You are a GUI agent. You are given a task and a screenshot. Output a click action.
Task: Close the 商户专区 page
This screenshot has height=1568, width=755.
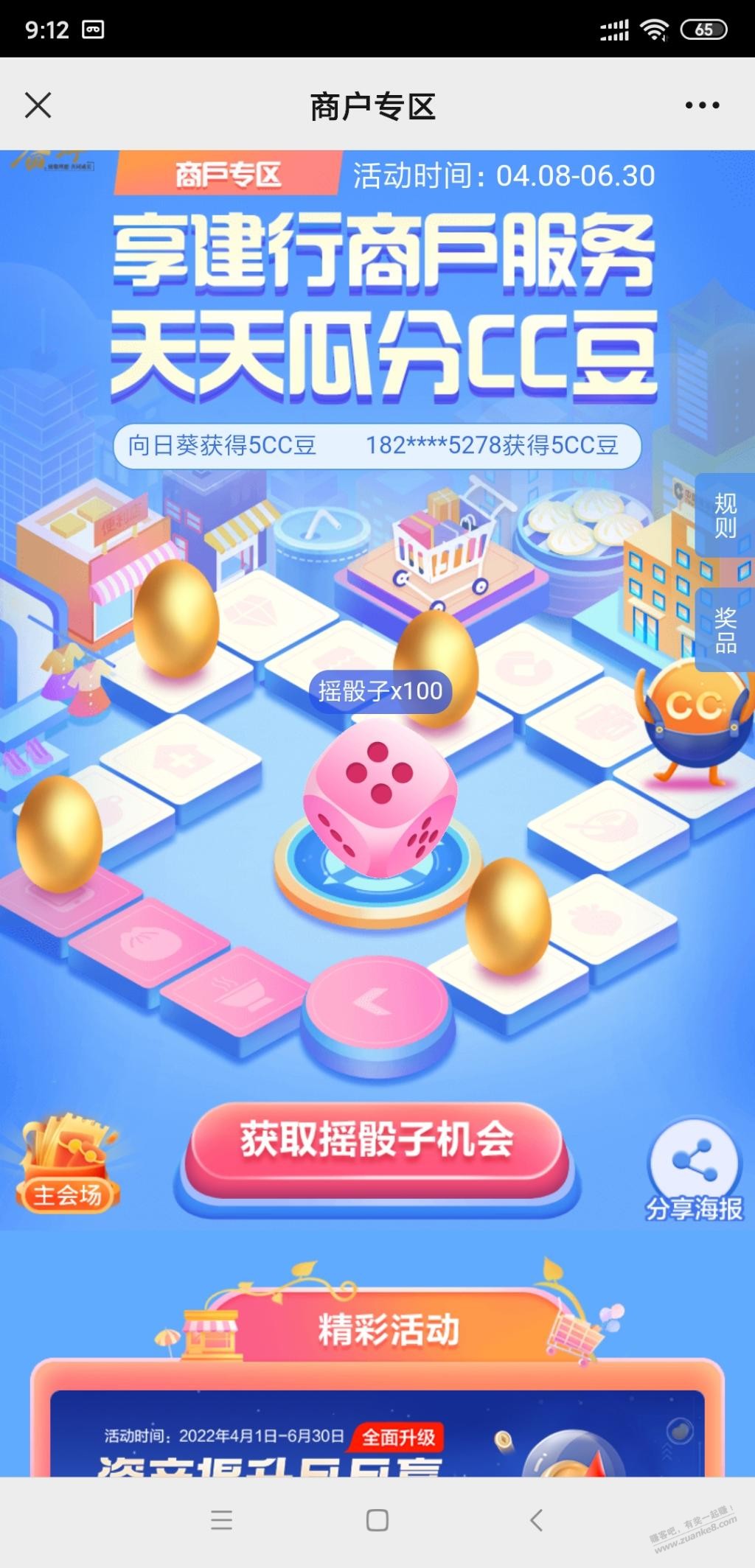[x=38, y=105]
